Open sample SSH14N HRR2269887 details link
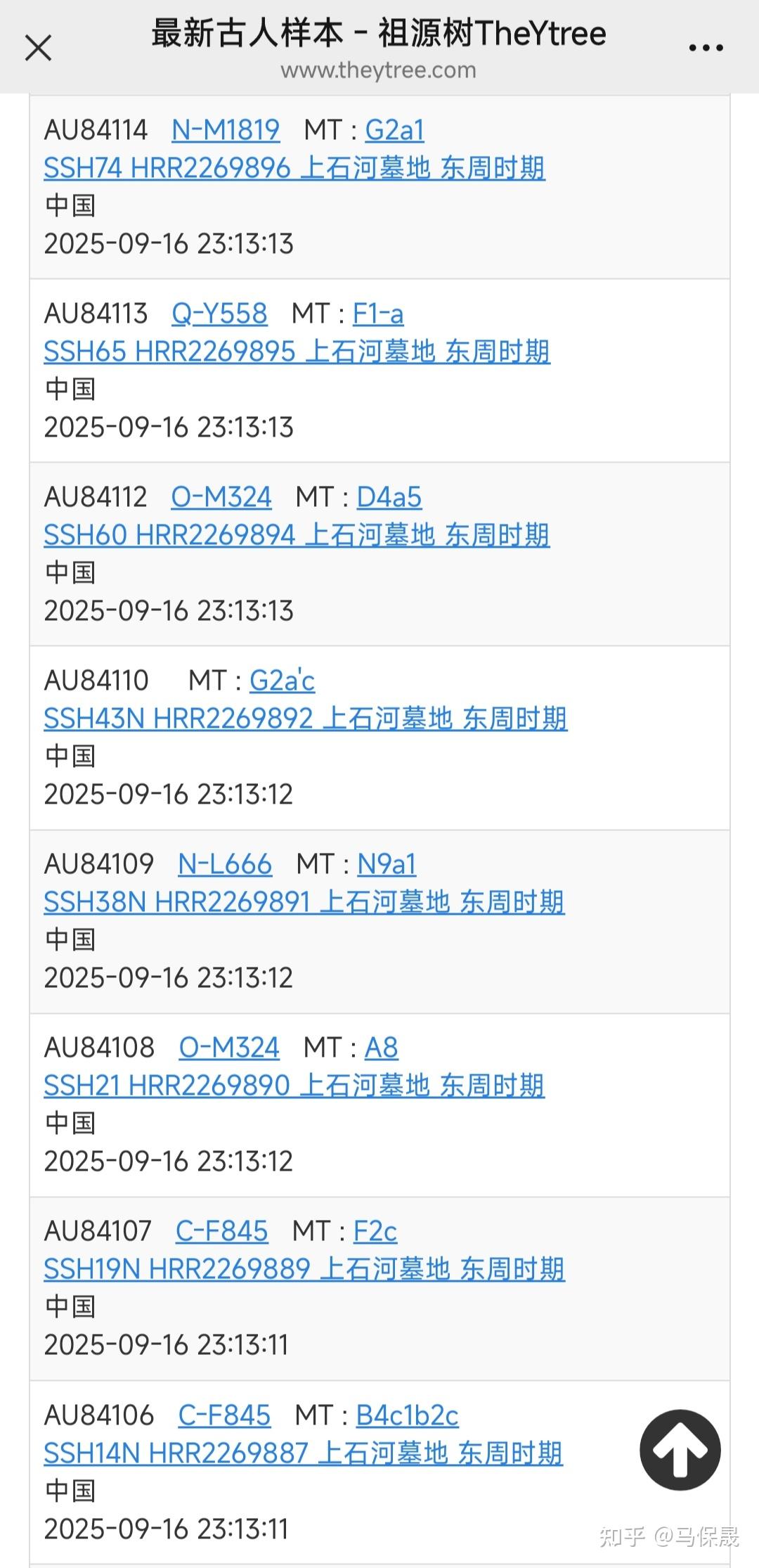759x1568 pixels. pyautogui.click(x=304, y=1454)
